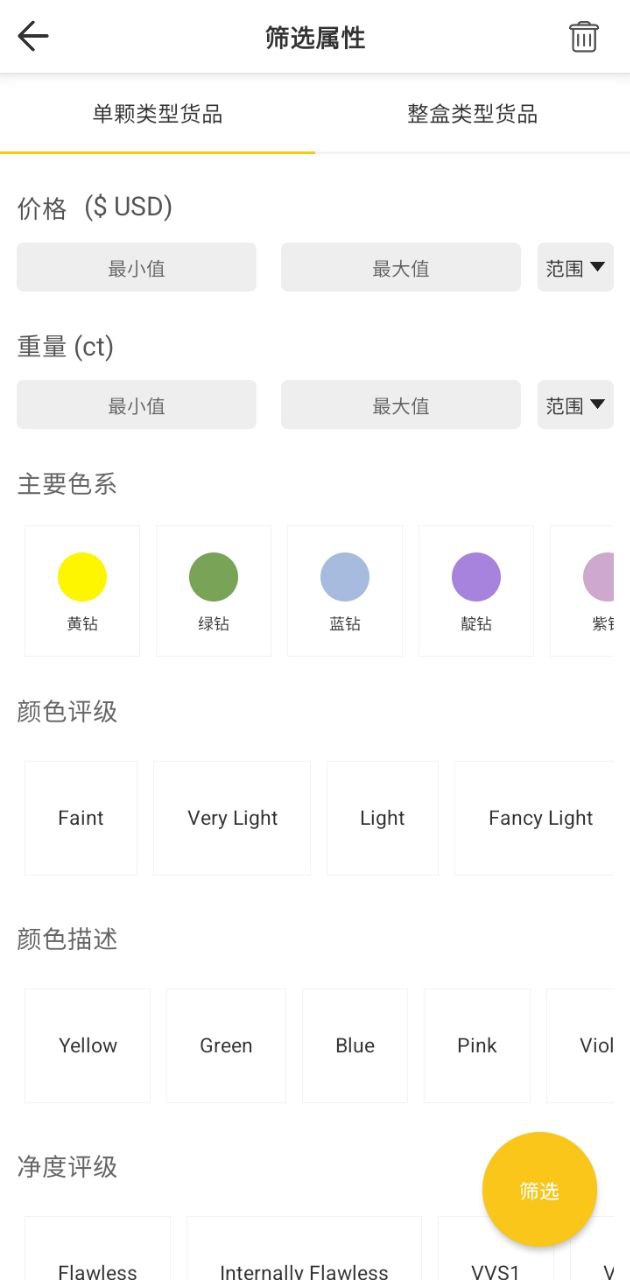Choose the Pink color description

[477, 1045]
